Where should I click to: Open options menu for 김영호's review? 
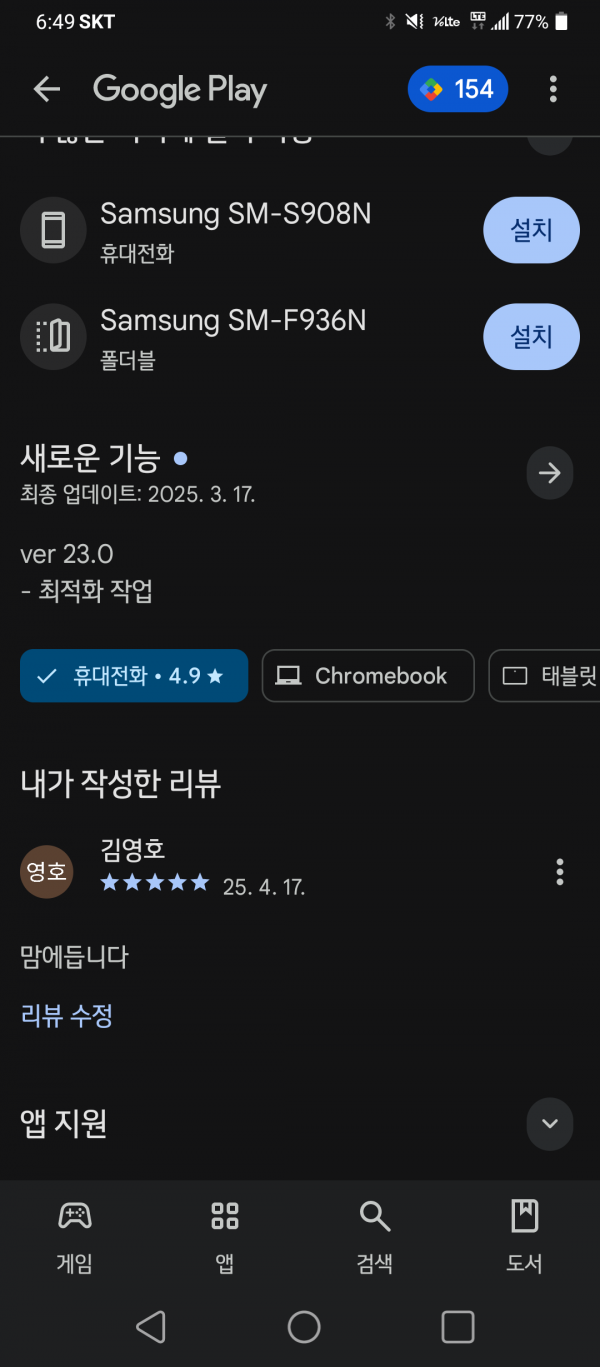tap(560, 872)
